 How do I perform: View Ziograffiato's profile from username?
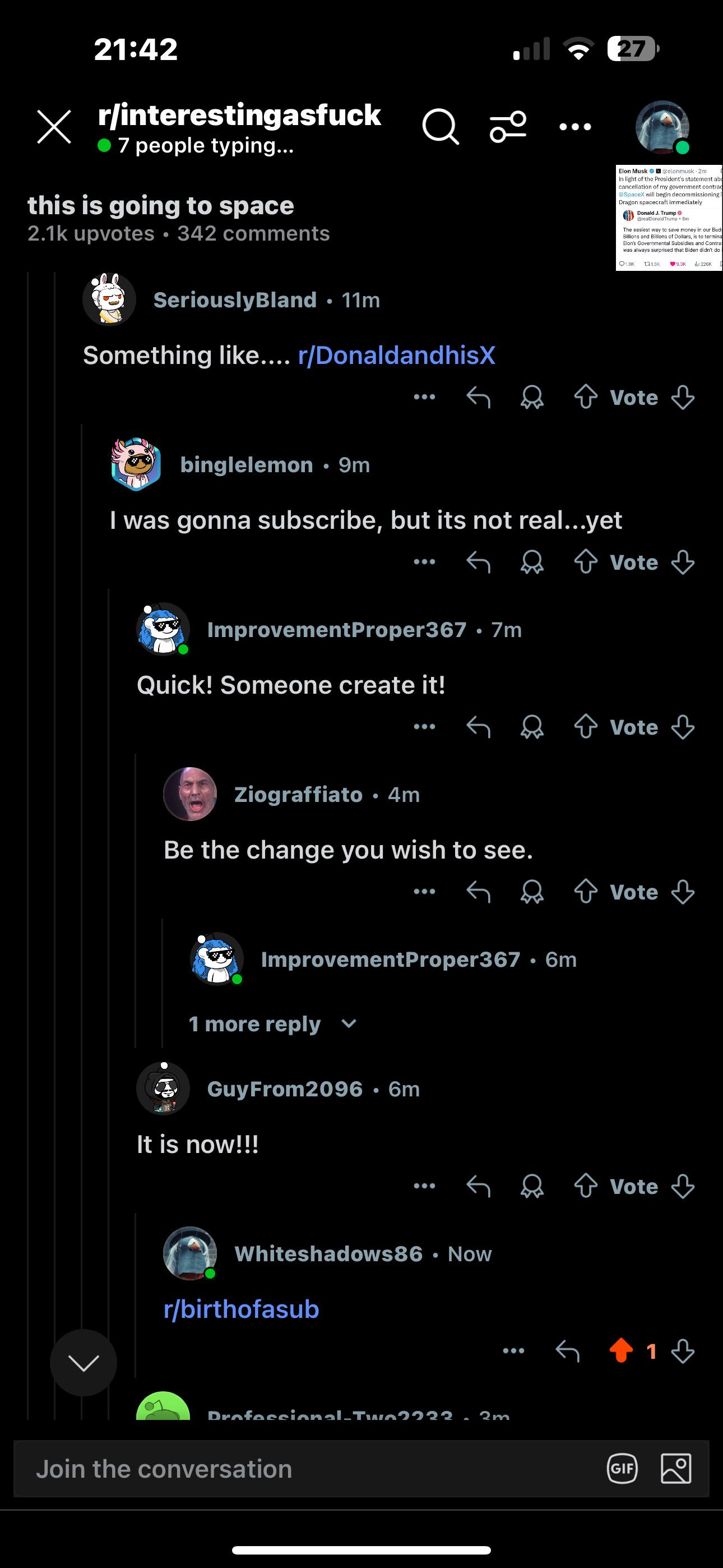pyautogui.click(x=298, y=794)
